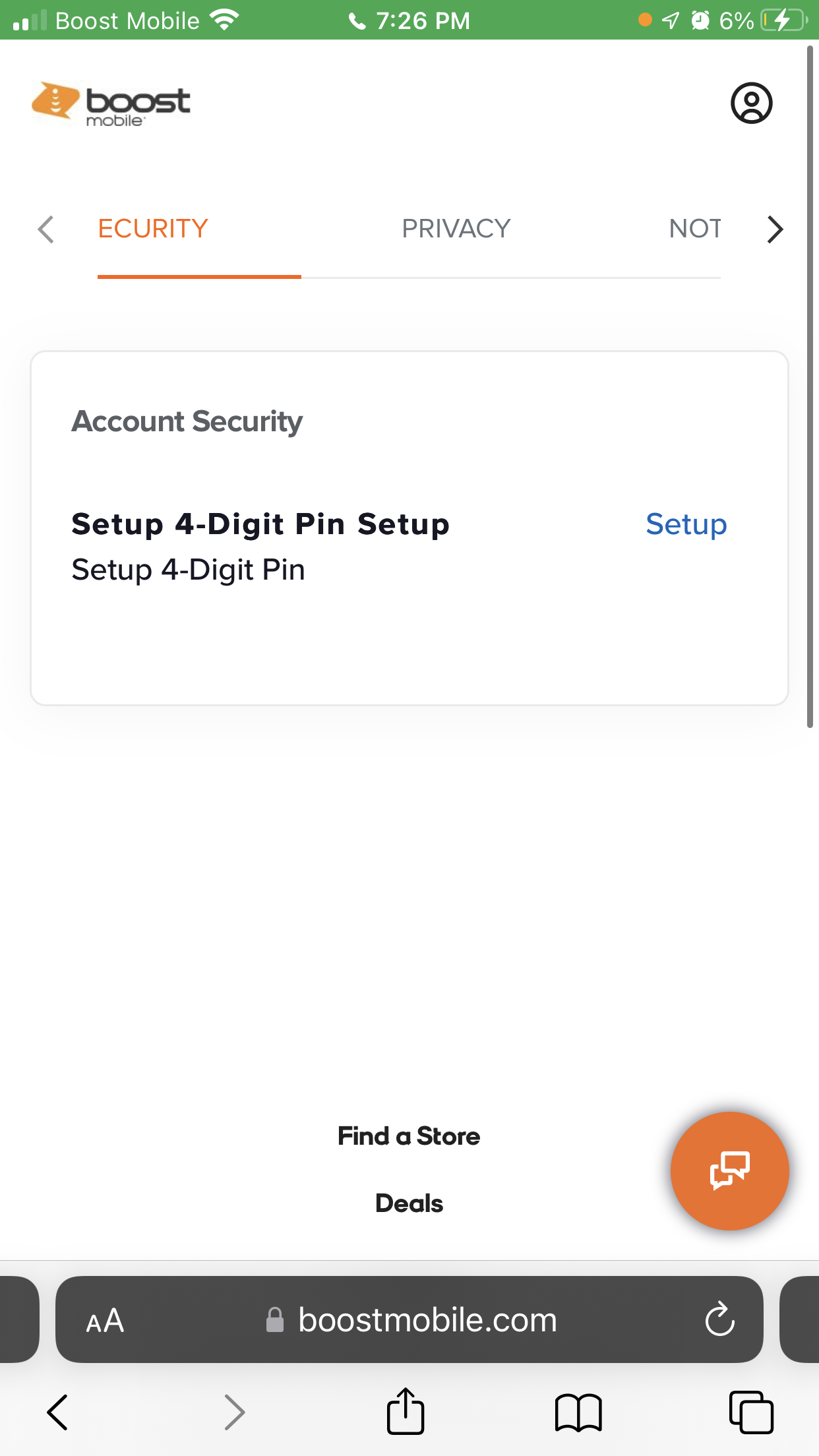Tap Setup link for 4-Digit Pin
Screen dimensions: 819x1456
[686, 524]
